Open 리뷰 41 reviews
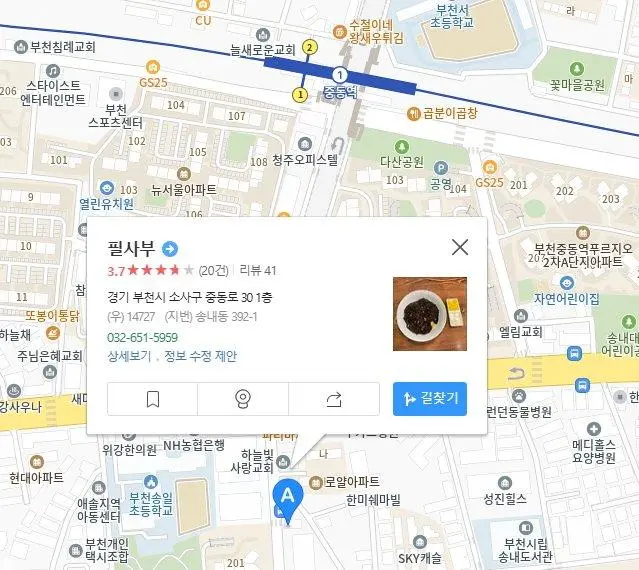 click(x=257, y=271)
